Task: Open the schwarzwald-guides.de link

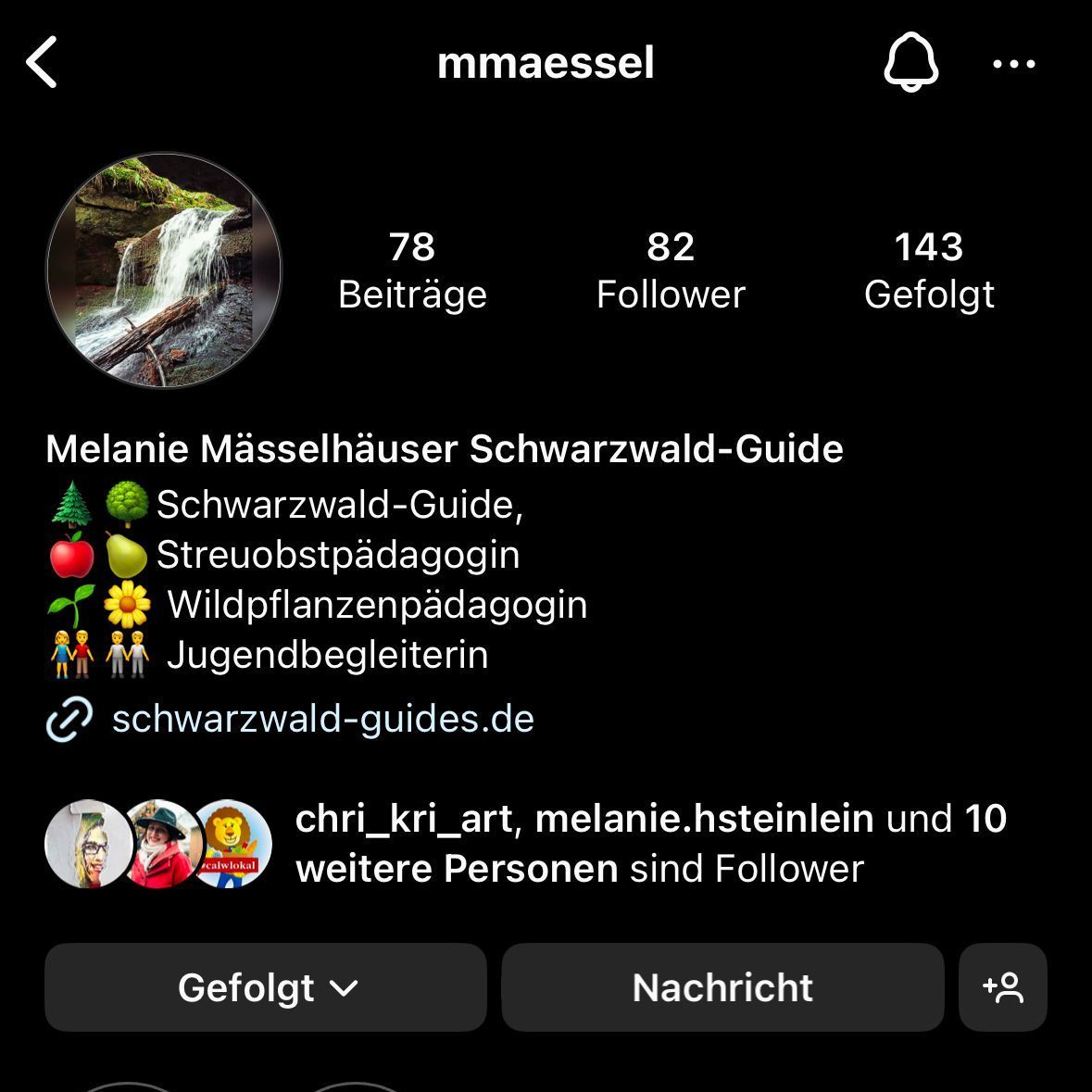Action: (x=322, y=719)
